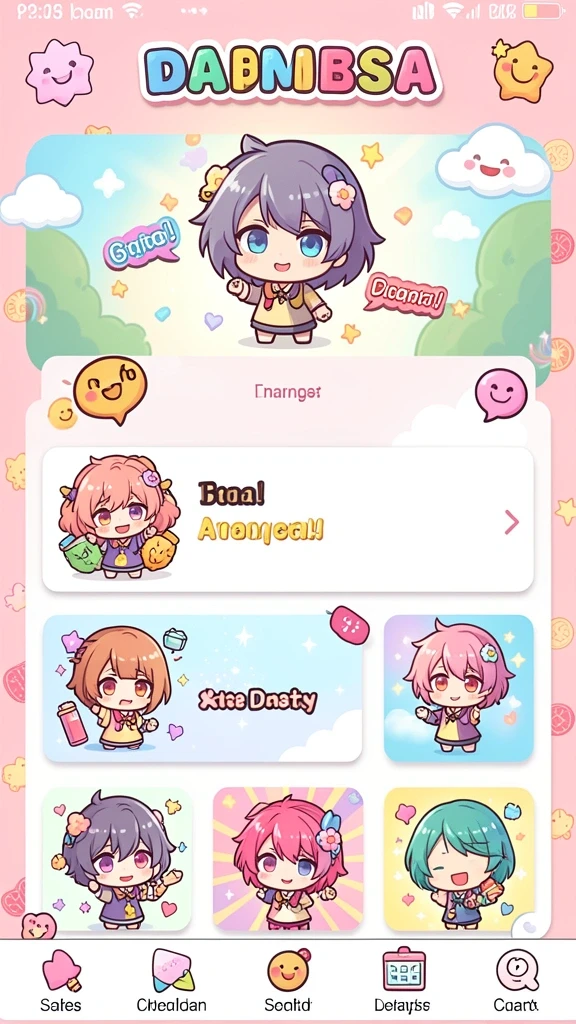Open the orange laughing speech bubble
The width and height of the screenshot is (576, 1024).
[x=110, y=389]
